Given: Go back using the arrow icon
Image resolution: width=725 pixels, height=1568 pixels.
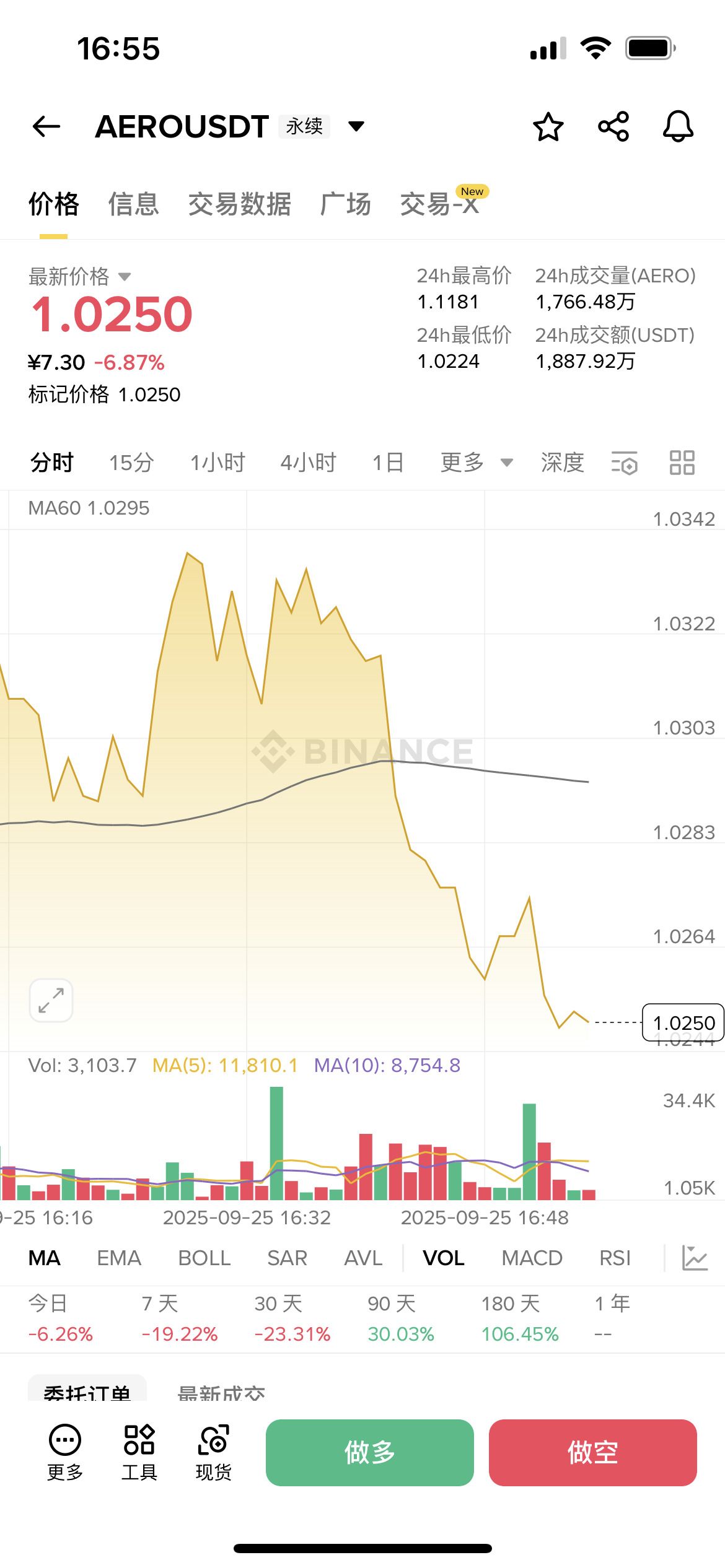Looking at the screenshot, I should coord(46,126).
